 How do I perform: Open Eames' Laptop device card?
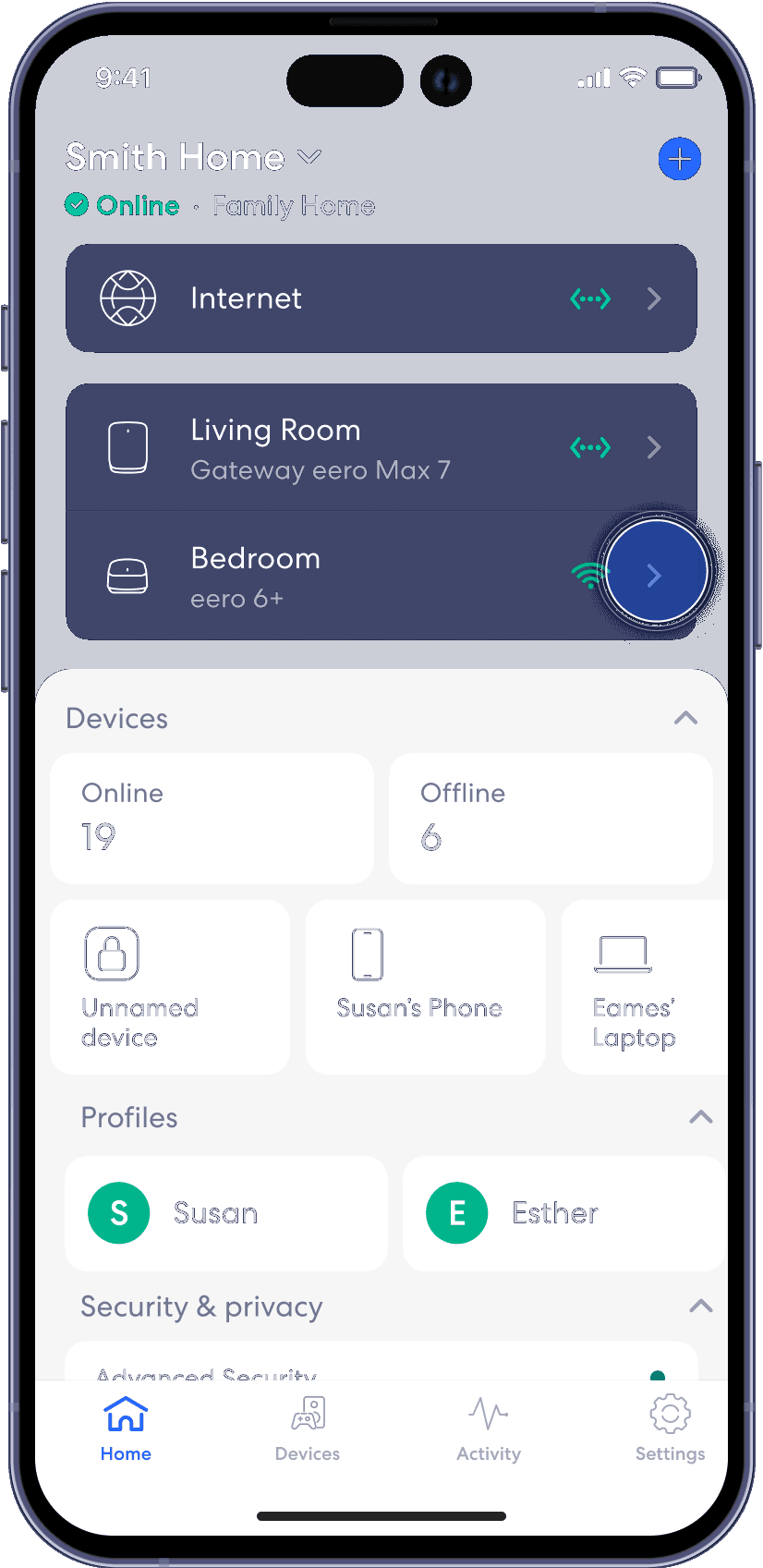(642, 986)
